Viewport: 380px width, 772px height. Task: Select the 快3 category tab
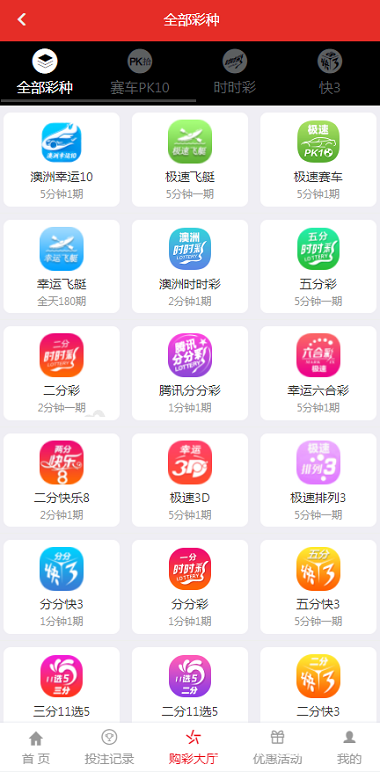coord(329,73)
